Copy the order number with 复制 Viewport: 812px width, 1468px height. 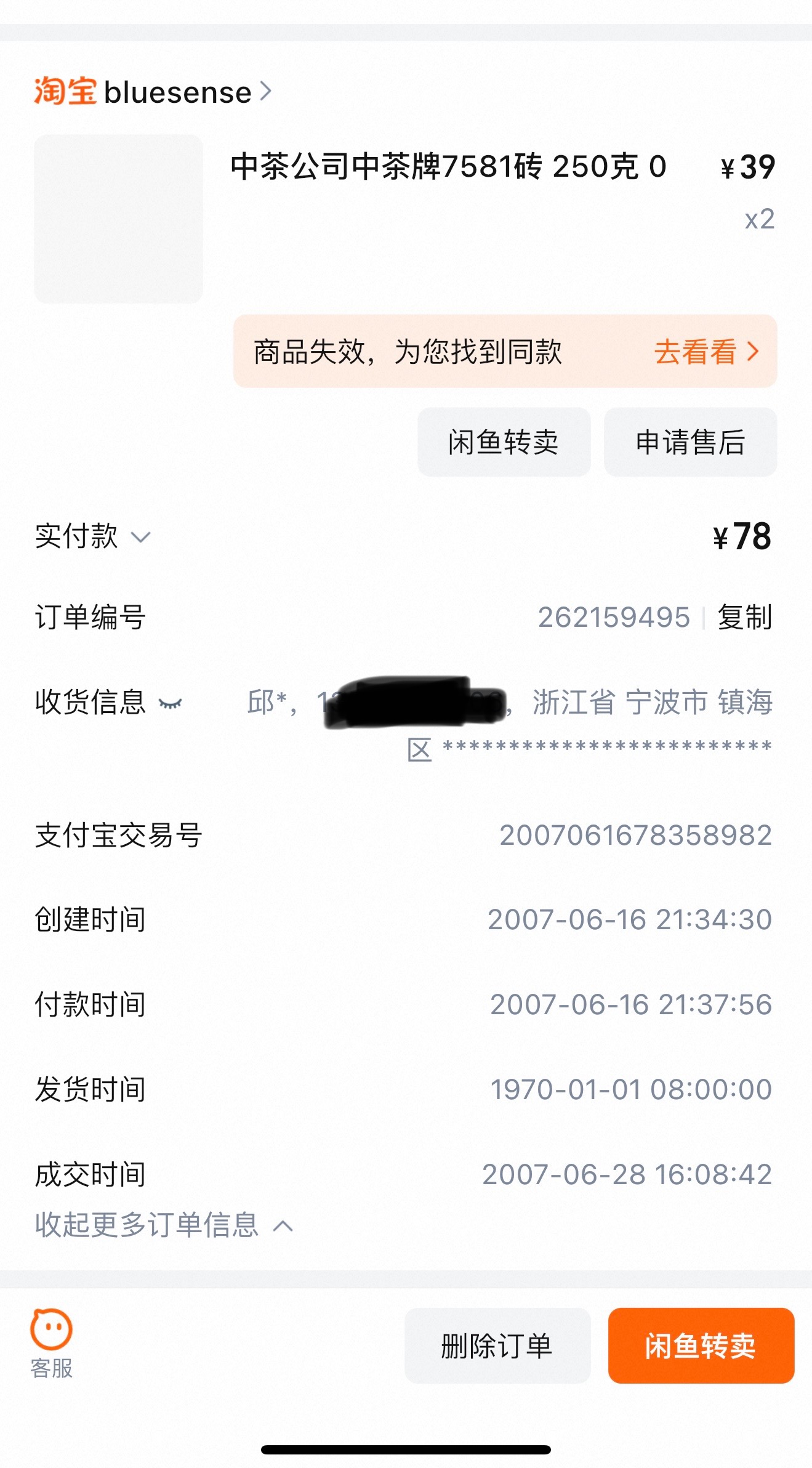(745, 617)
